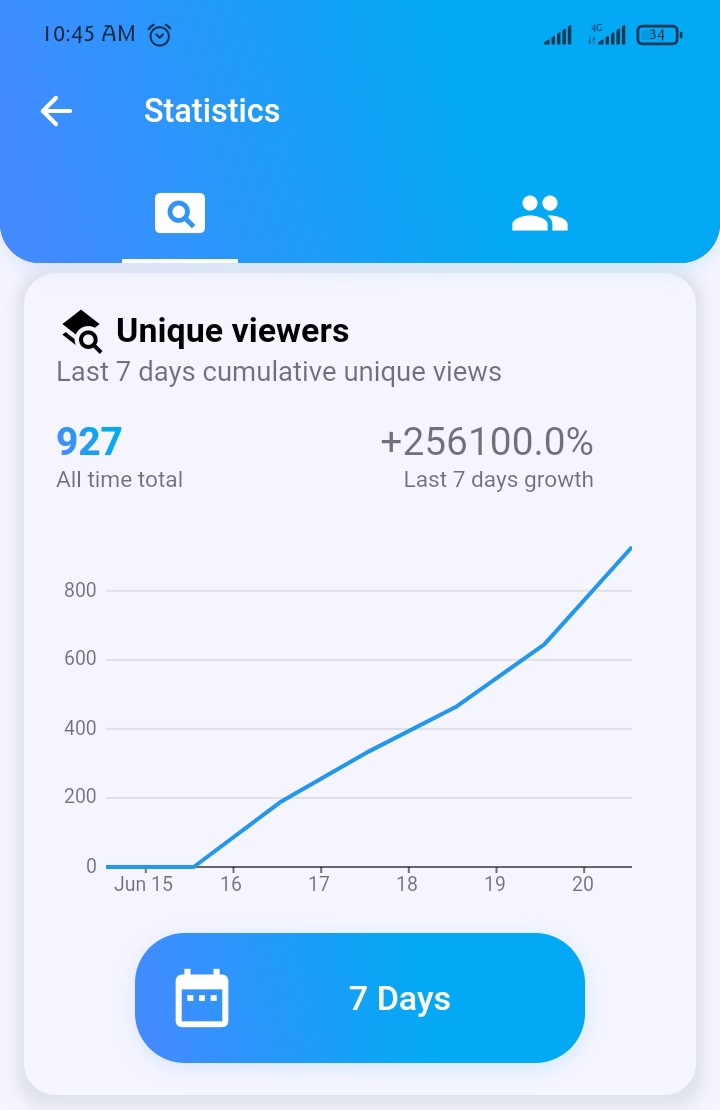This screenshot has width=720, height=1110.
Task: Change the 7 Days time range
Action: 360,997
